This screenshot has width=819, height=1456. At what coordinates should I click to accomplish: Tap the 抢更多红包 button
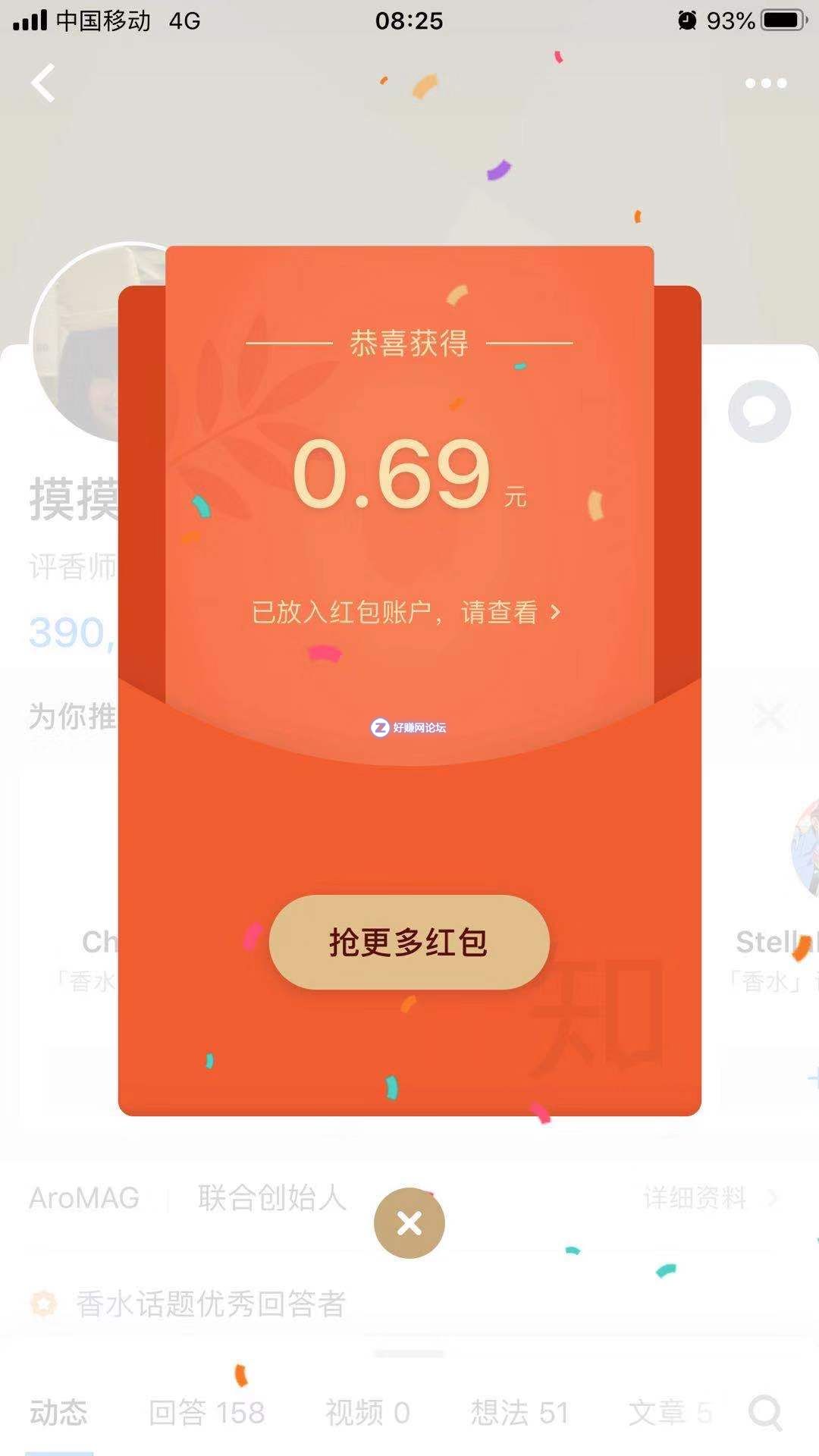(409, 942)
